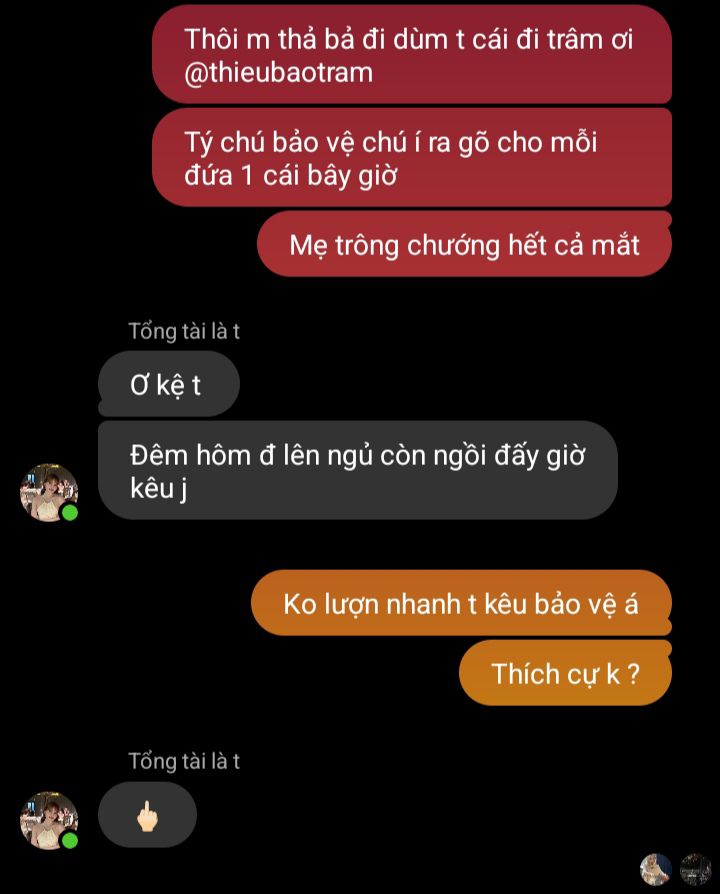Open sender avatar beside "Đêm hôm đ lên ngủ" message
720x894 pixels.
tap(49, 492)
